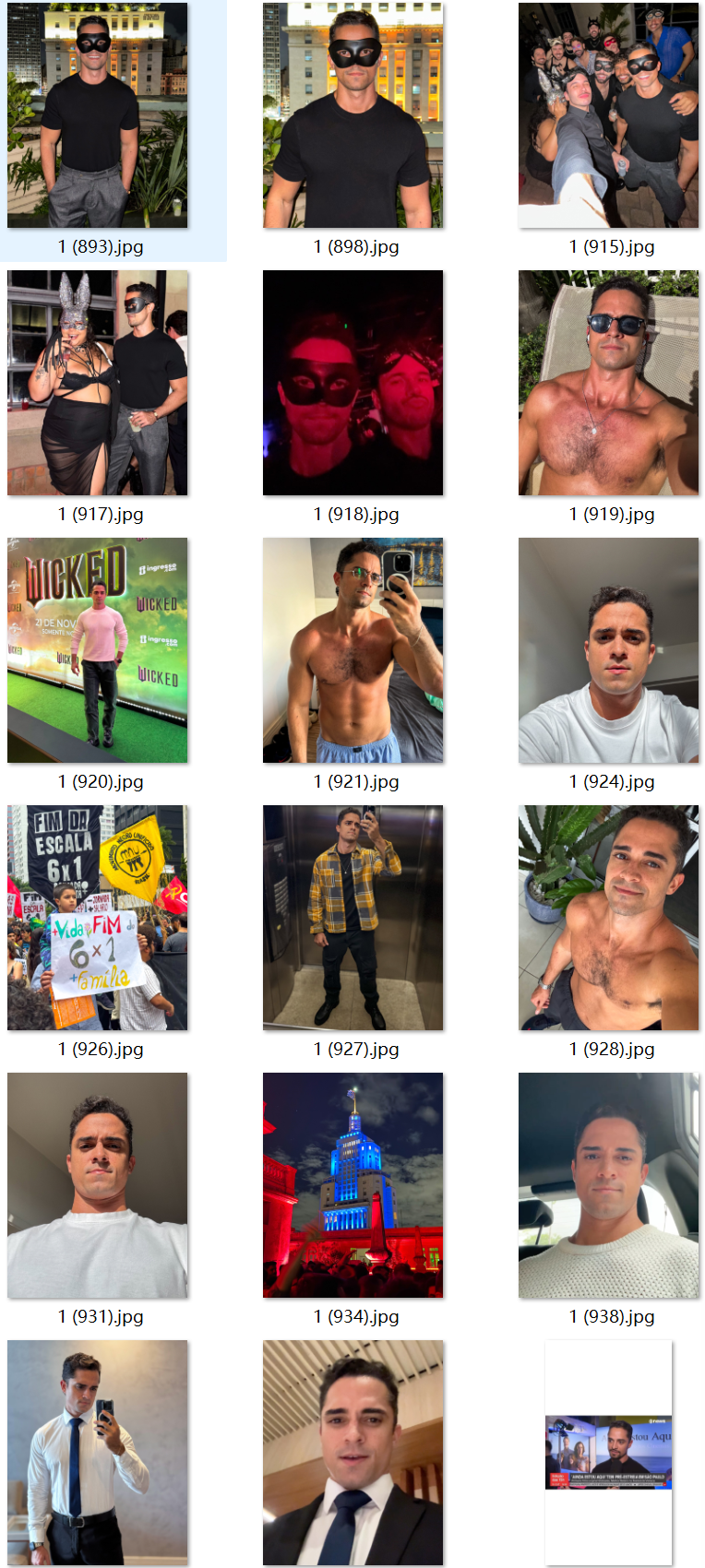Select the elevator selfie 1 (927).jpg

352,918
